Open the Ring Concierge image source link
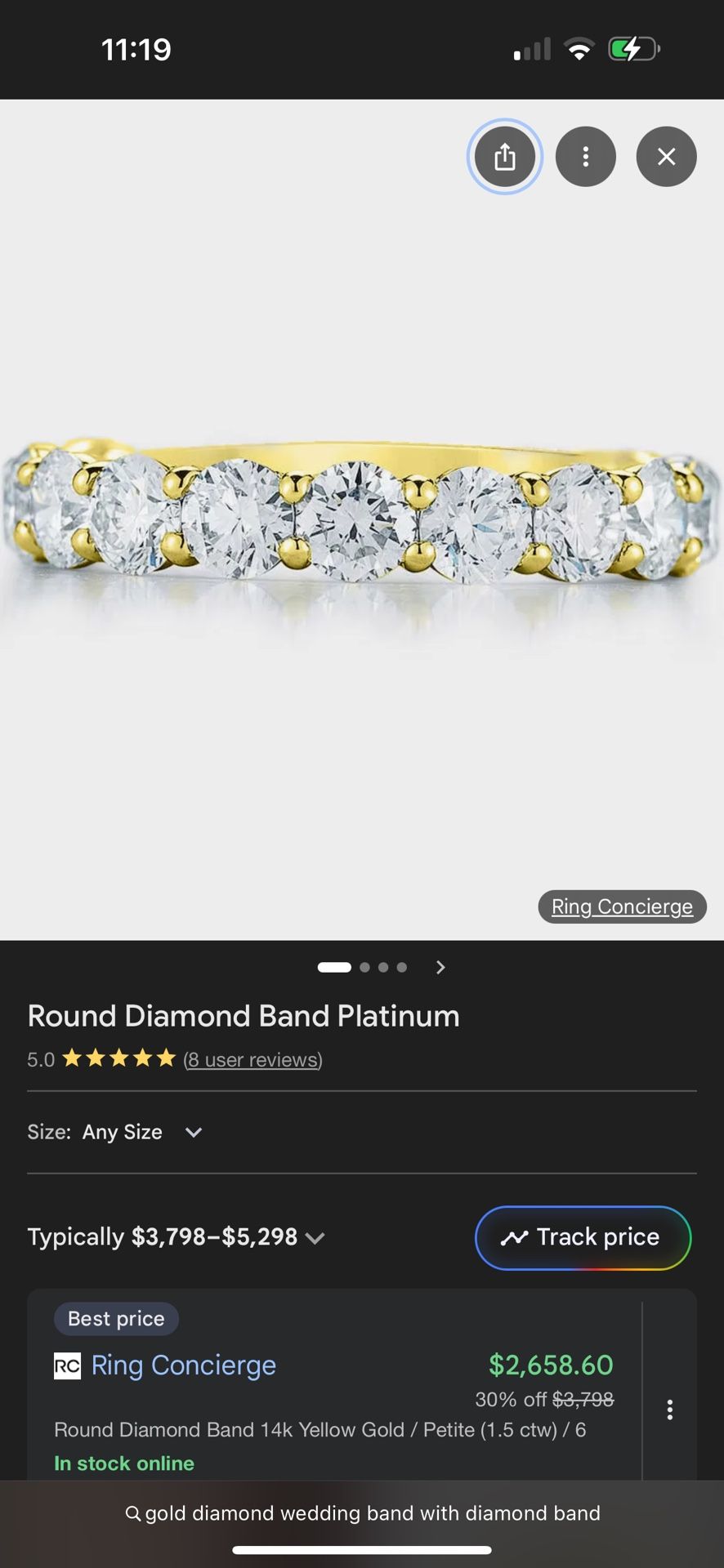This screenshot has width=724, height=1568. pos(622,906)
